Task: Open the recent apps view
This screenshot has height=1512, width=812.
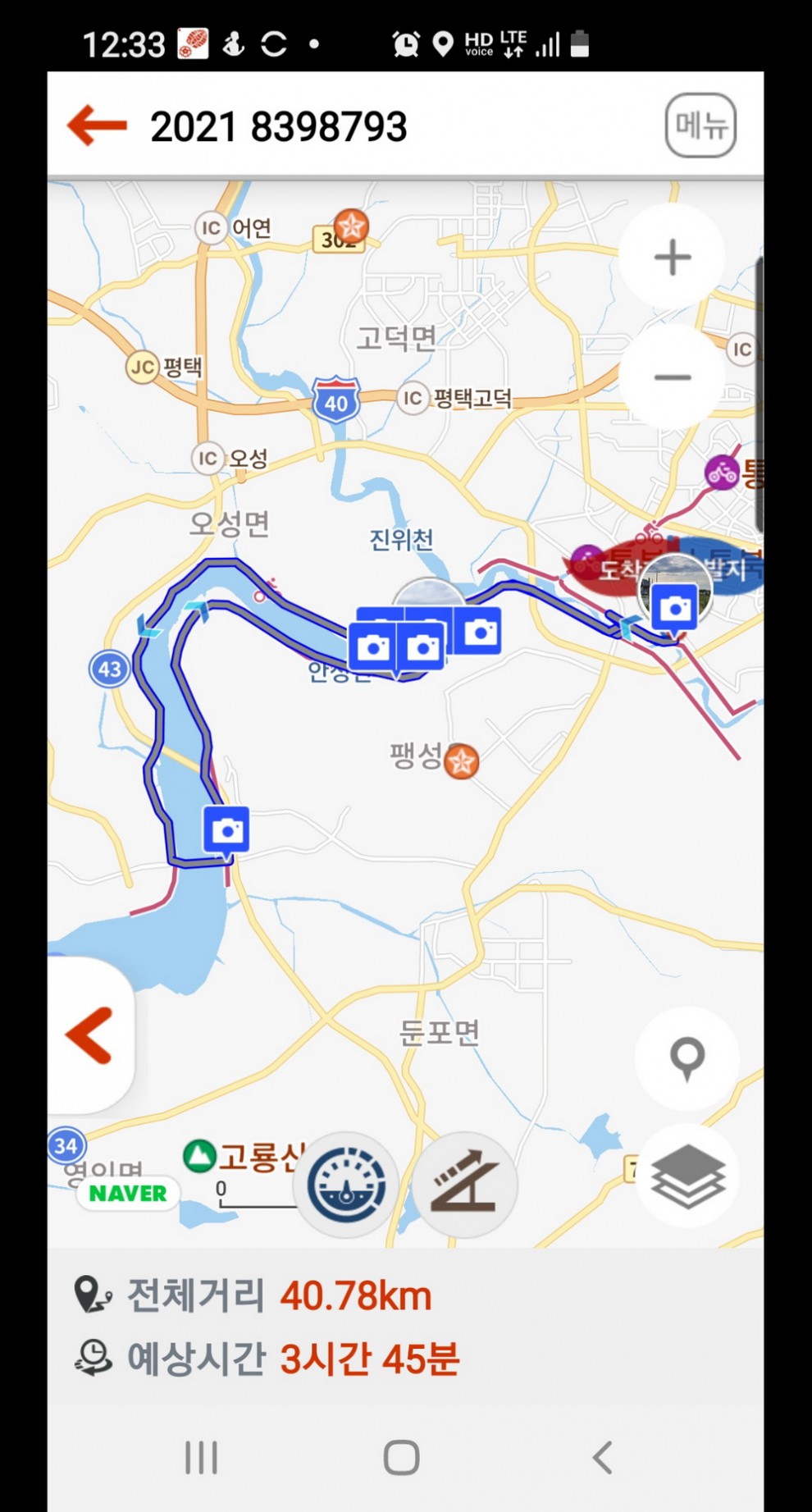Action: click(x=201, y=1458)
